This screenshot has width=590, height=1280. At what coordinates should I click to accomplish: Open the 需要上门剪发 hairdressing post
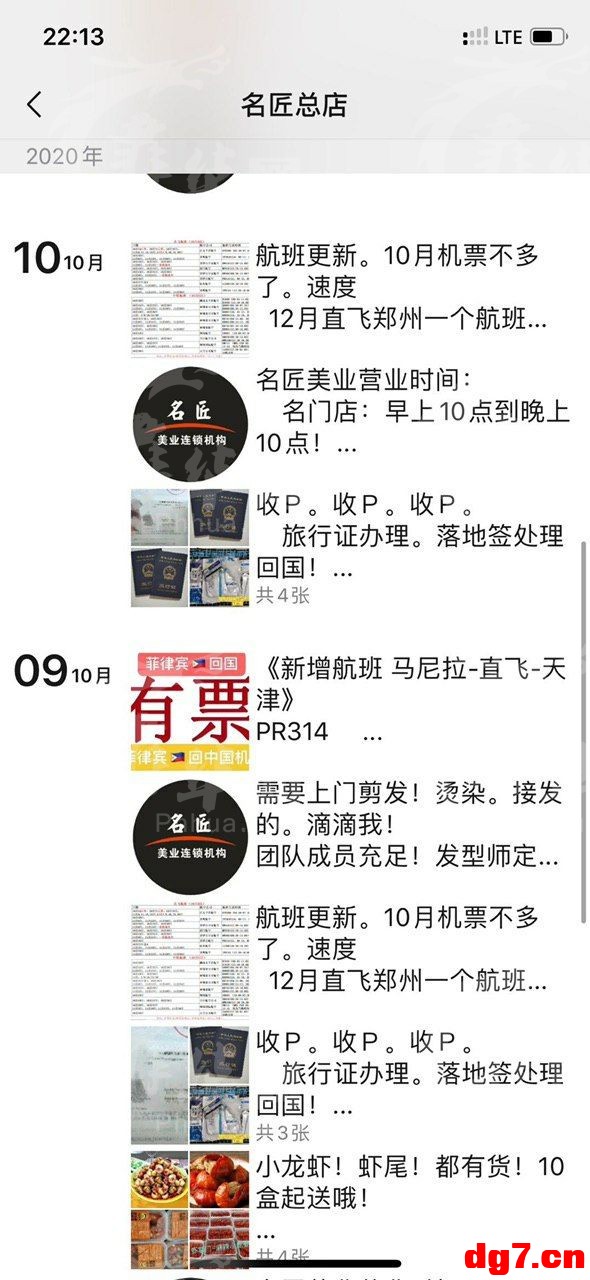351,837
